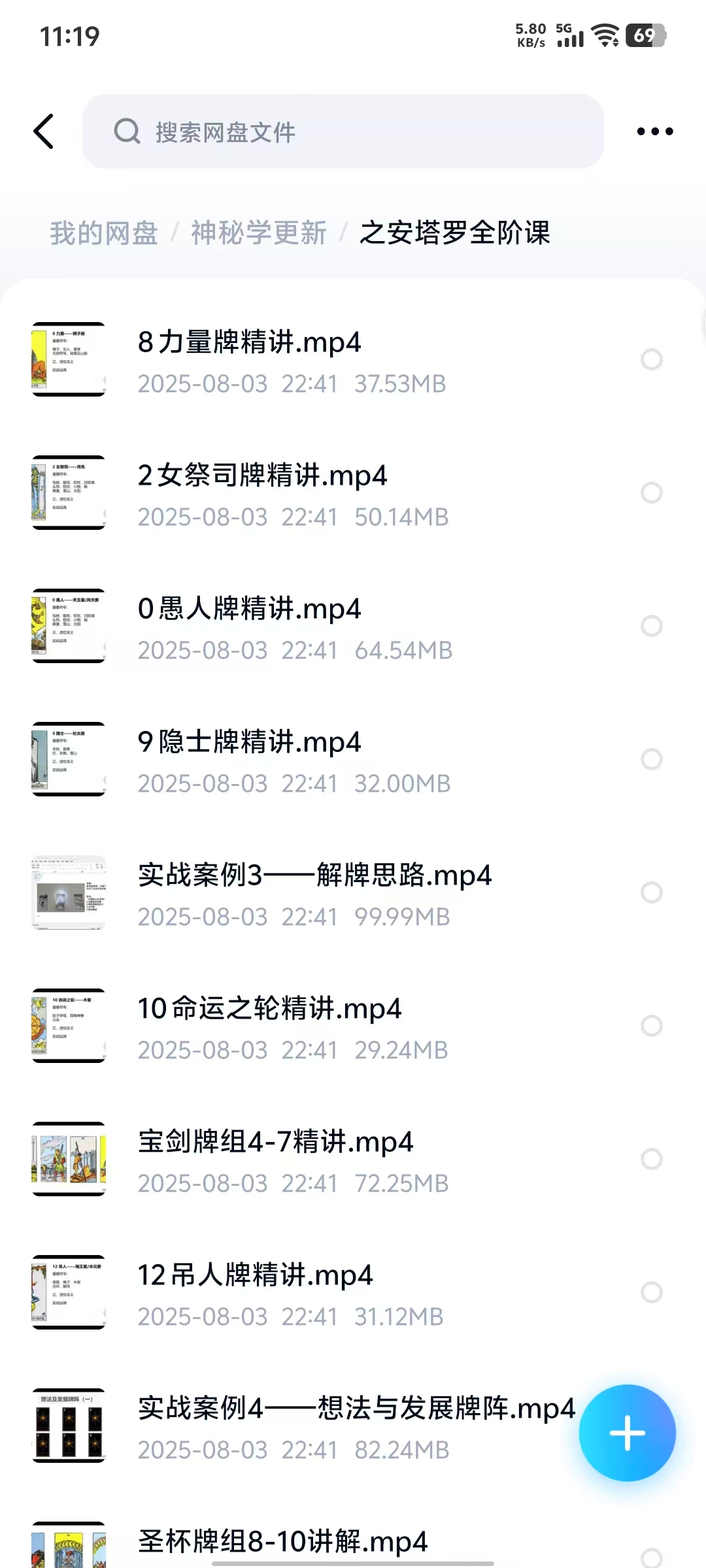The width and height of the screenshot is (706, 1568).
Task: Select 10命运之轮精讲.mp4 with its checkbox
Action: point(651,1026)
